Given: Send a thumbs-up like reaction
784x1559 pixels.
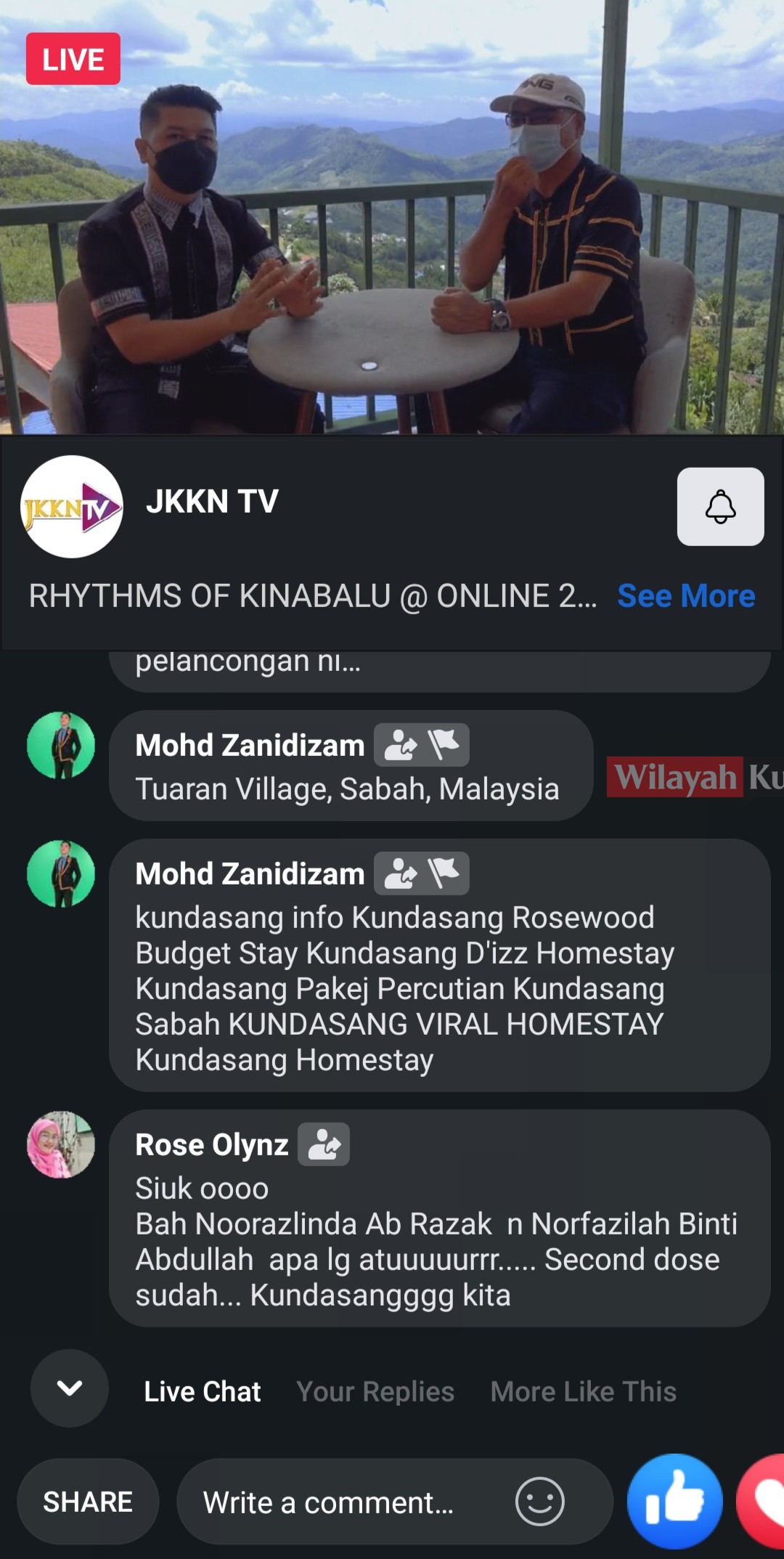Looking at the screenshot, I should [674, 1500].
